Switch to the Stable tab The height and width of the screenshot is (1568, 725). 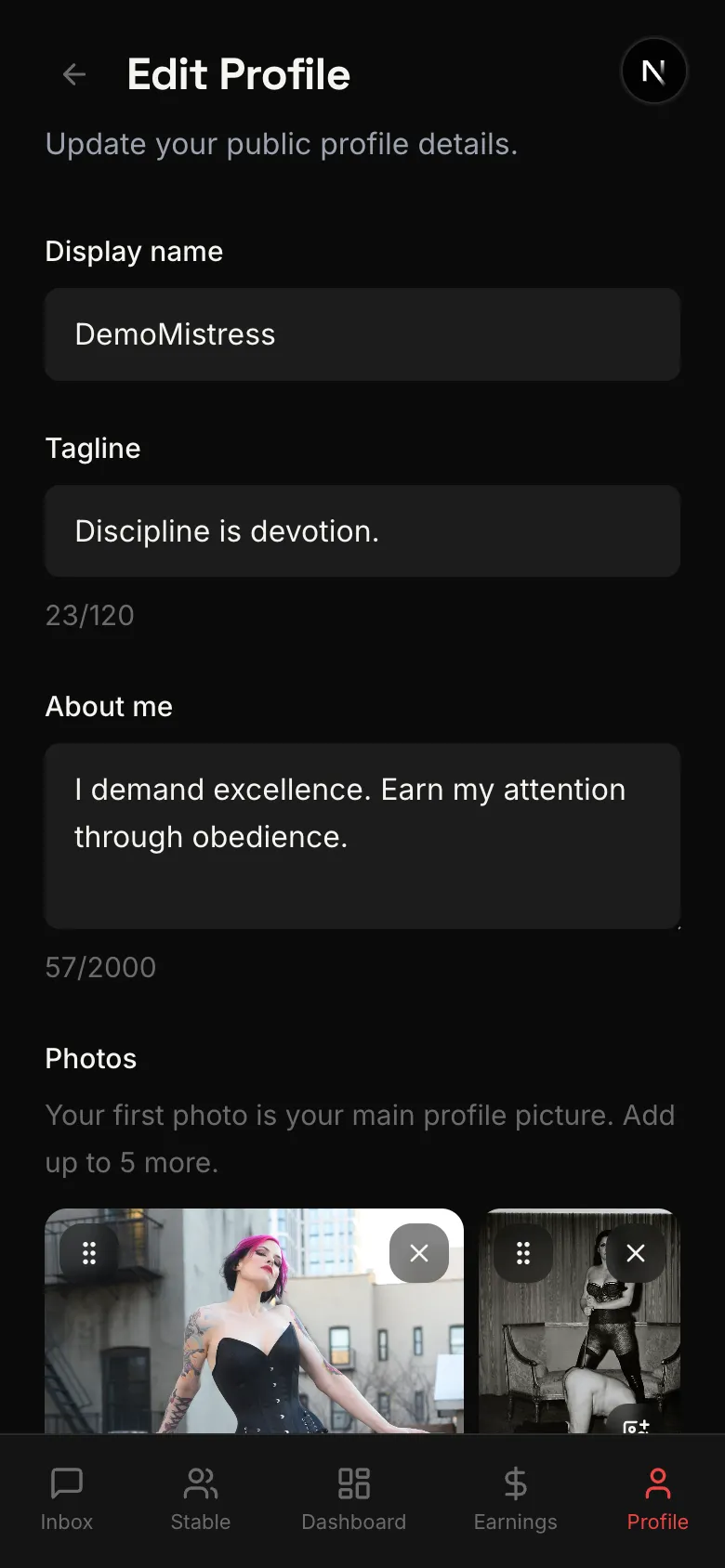pyautogui.click(x=201, y=1498)
